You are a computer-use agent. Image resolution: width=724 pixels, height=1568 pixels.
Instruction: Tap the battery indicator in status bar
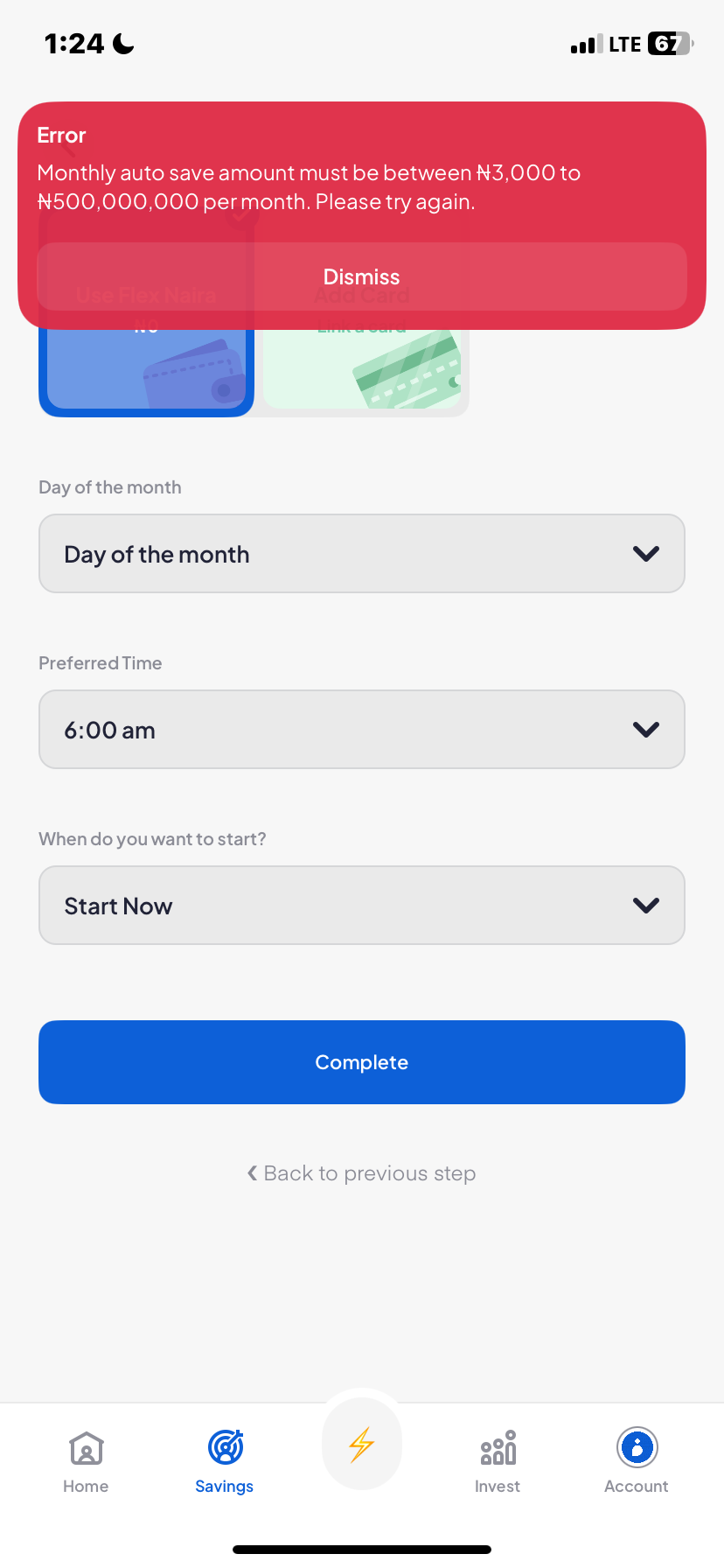point(667,43)
